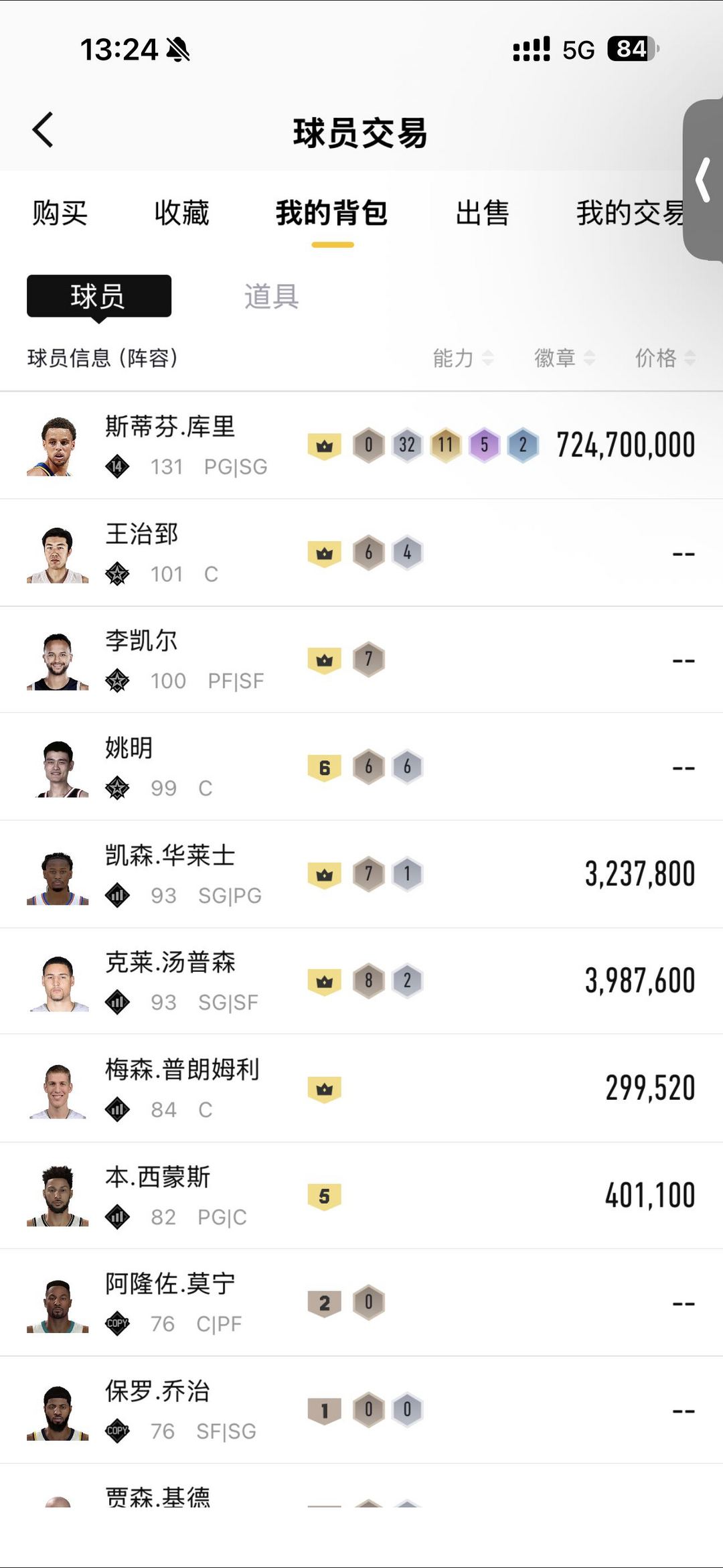The image size is (723, 1568).
Task: Open player 保罗.乔治
Action: click(158, 1392)
